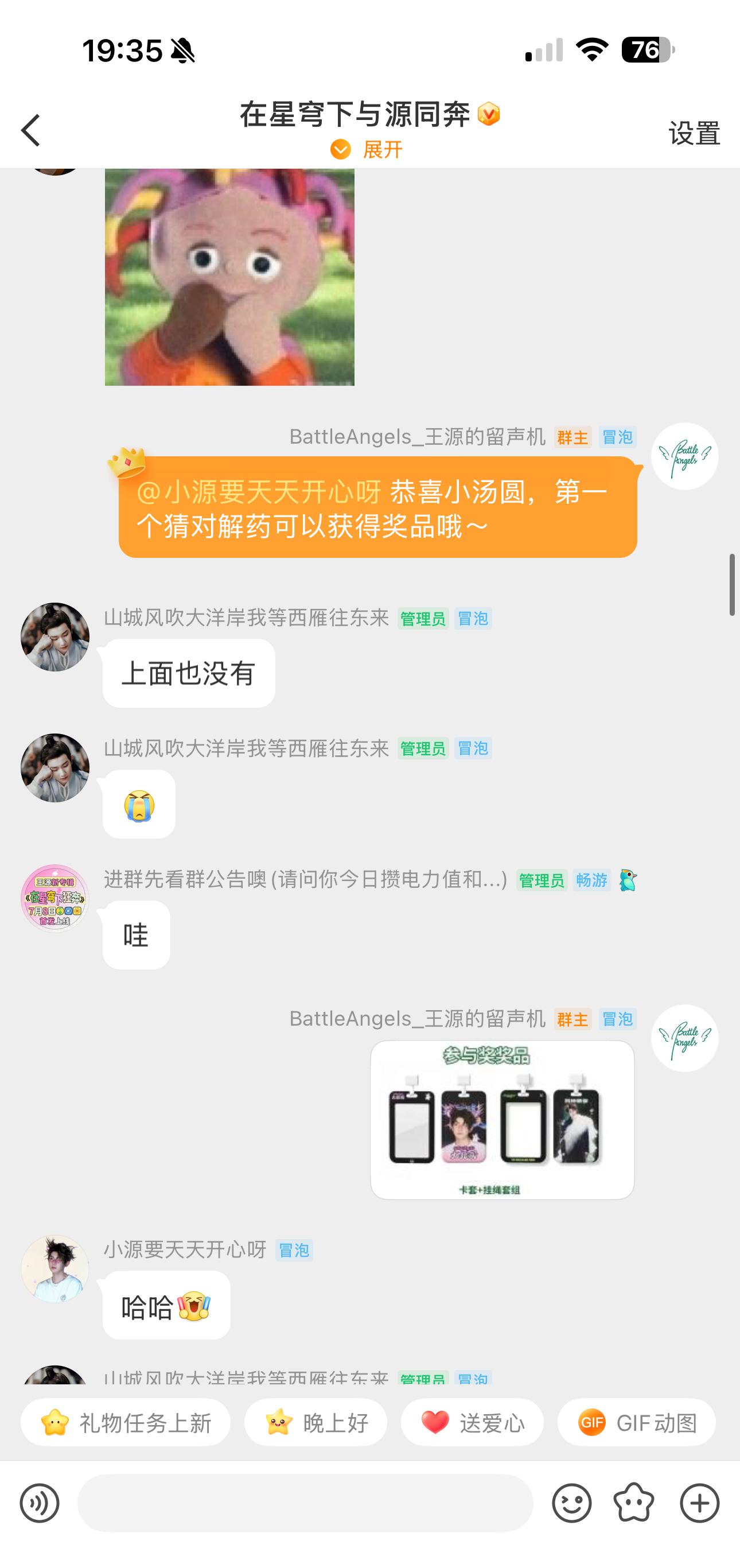
Task: Open the GIF 动图 picker
Action: (x=636, y=1423)
